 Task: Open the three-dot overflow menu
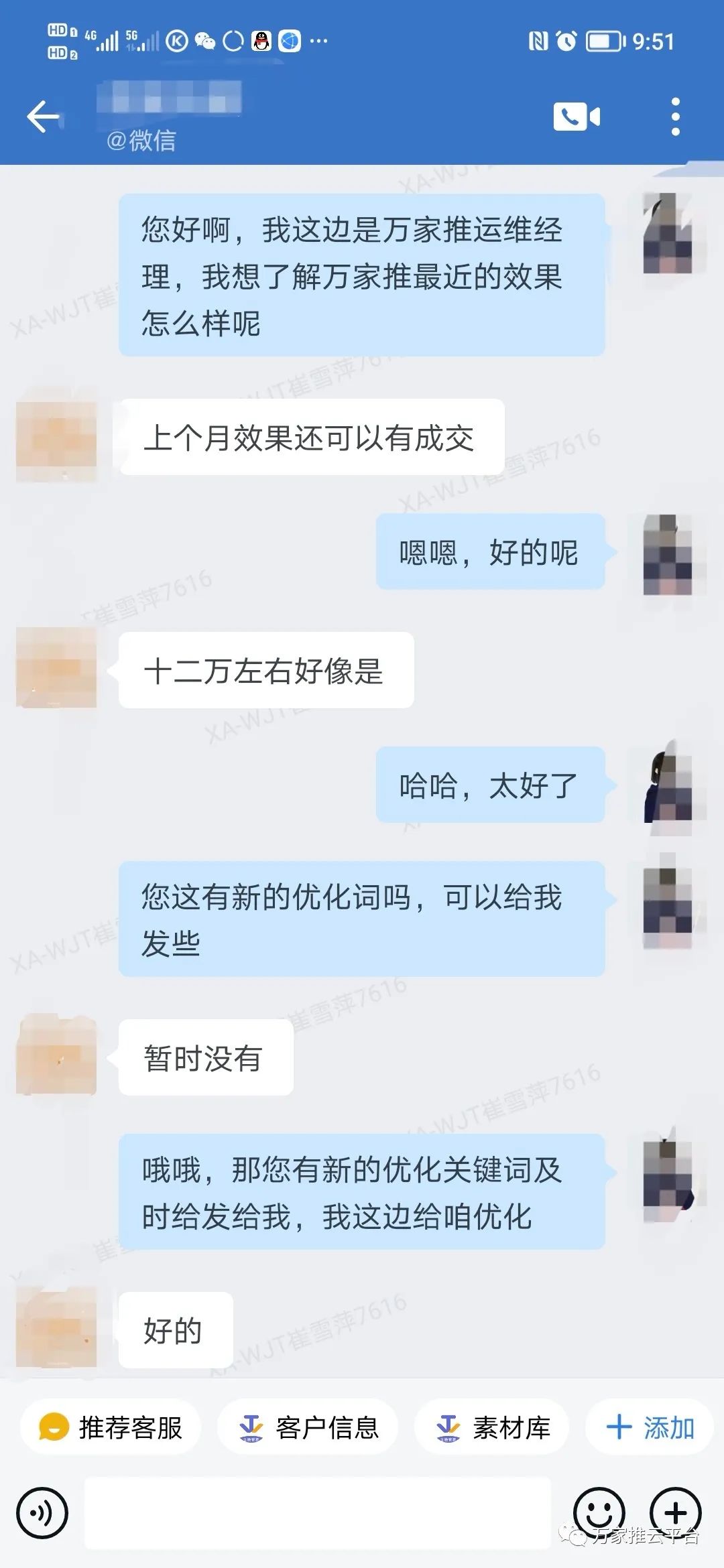point(675,117)
